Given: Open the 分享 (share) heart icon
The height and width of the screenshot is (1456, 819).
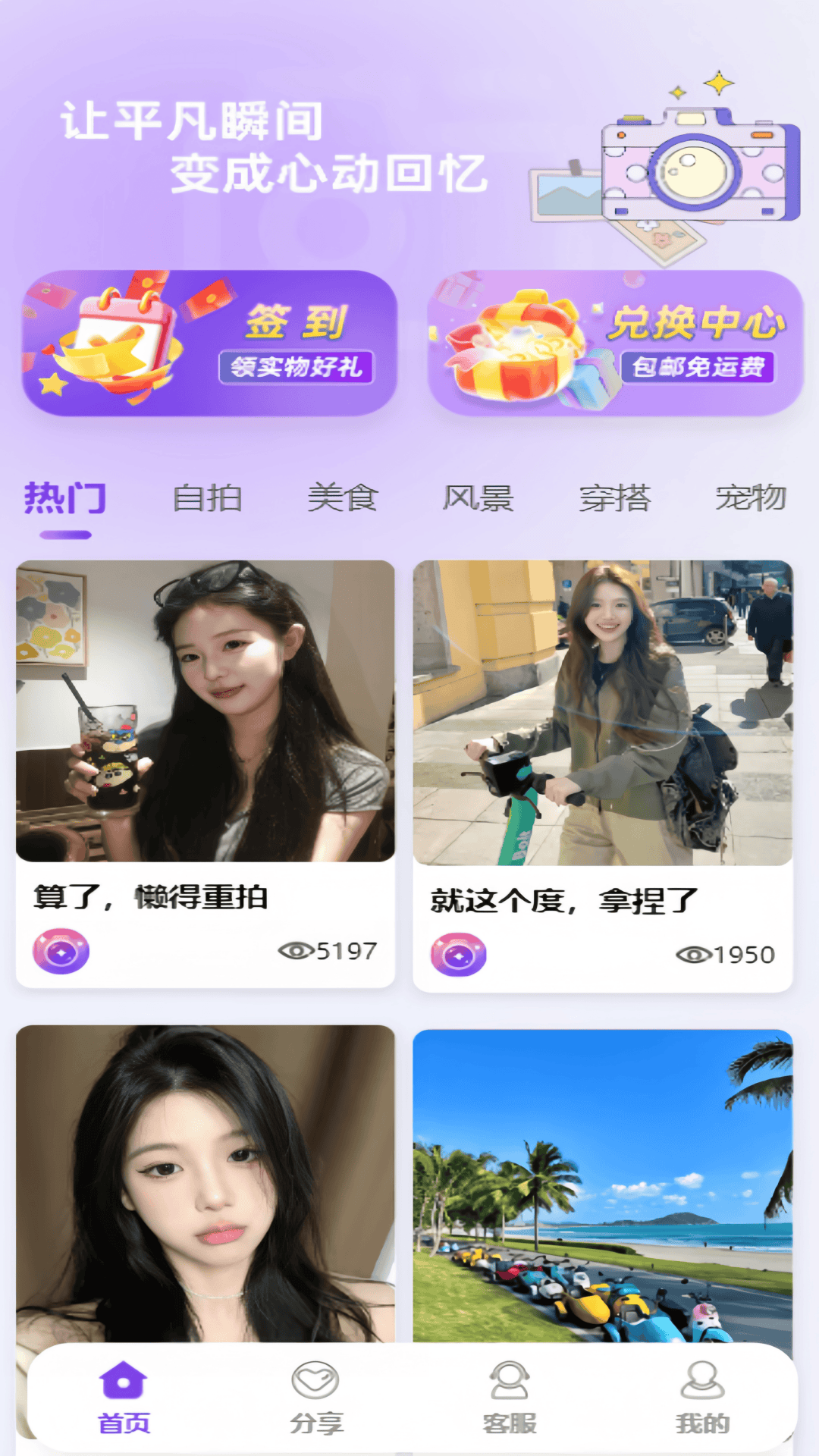Looking at the screenshot, I should 317,1382.
